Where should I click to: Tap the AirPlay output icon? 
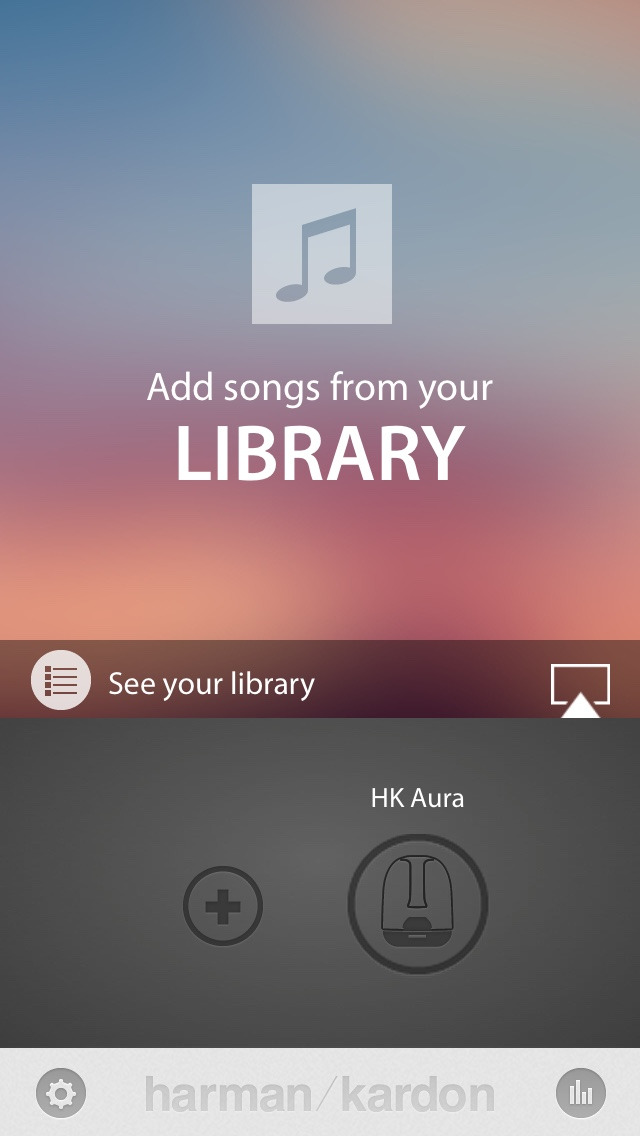click(581, 690)
